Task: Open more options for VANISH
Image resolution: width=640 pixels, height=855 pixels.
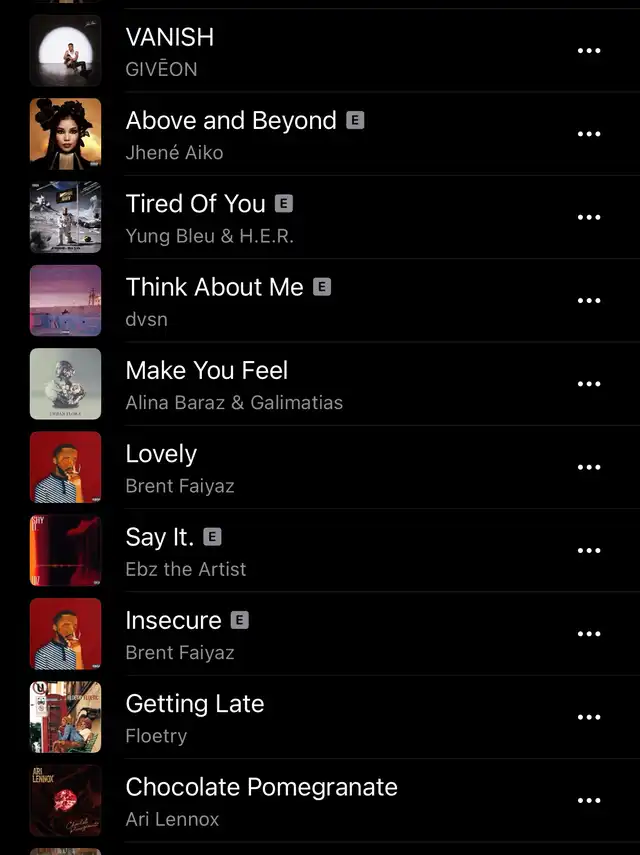Action: [589, 51]
